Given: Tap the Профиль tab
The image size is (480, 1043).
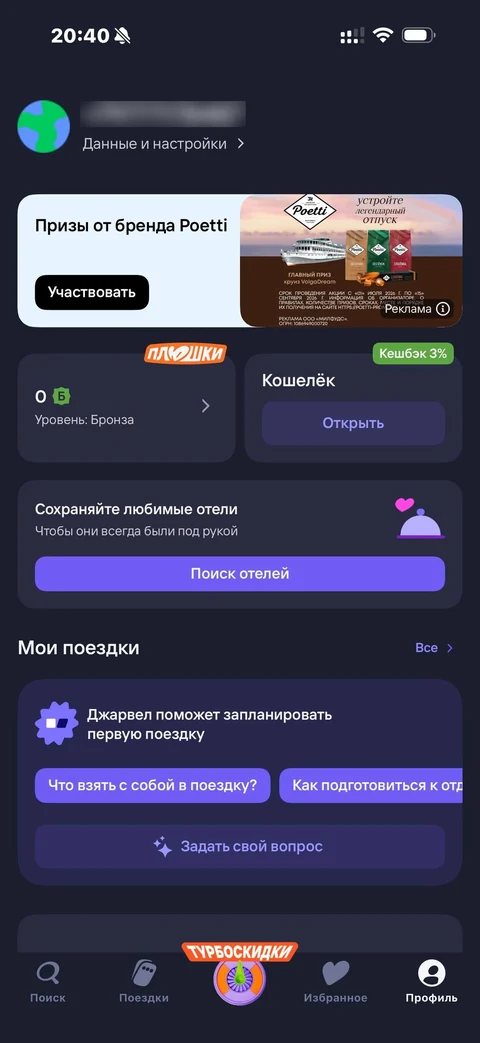Looking at the screenshot, I should coord(431,982).
